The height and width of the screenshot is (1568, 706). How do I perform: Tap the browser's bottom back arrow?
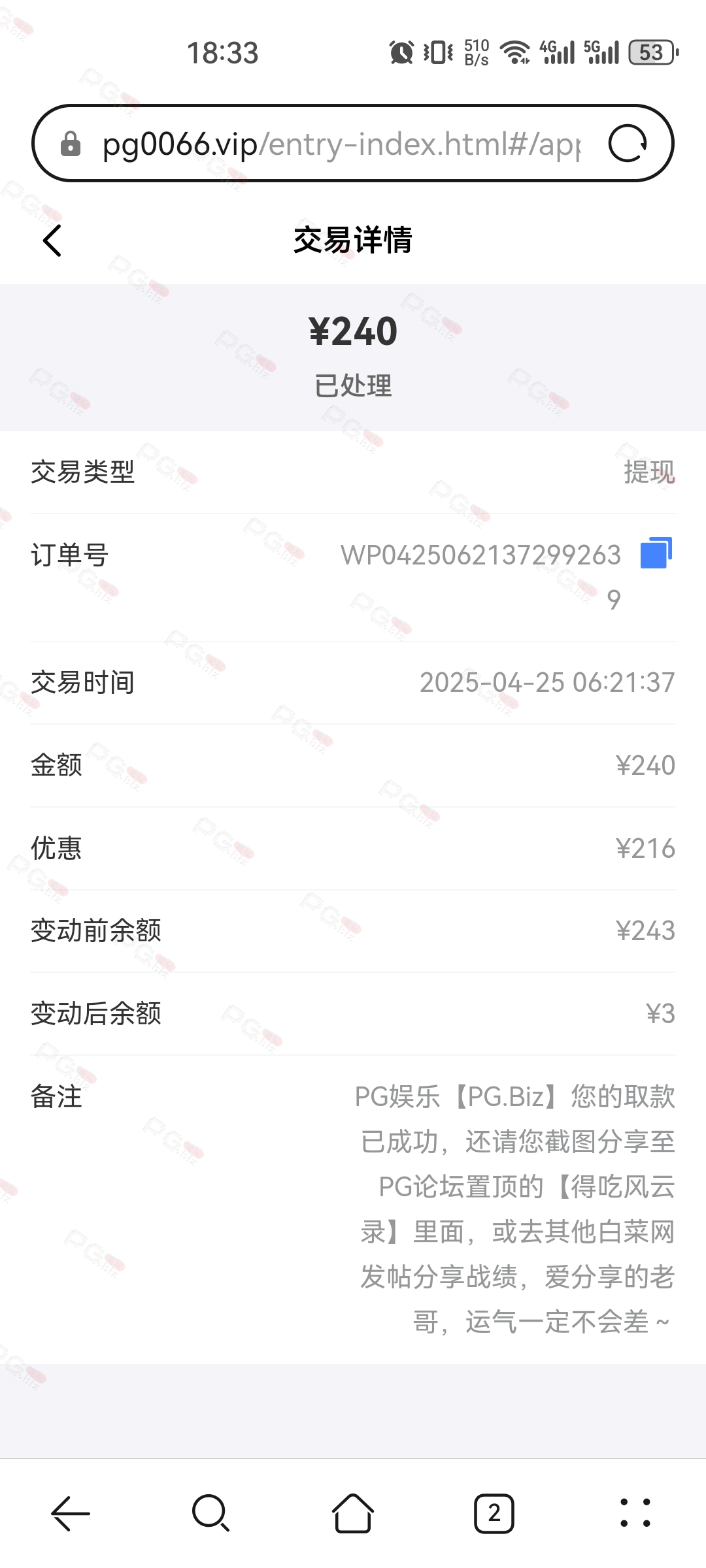pyautogui.click(x=70, y=1513)
